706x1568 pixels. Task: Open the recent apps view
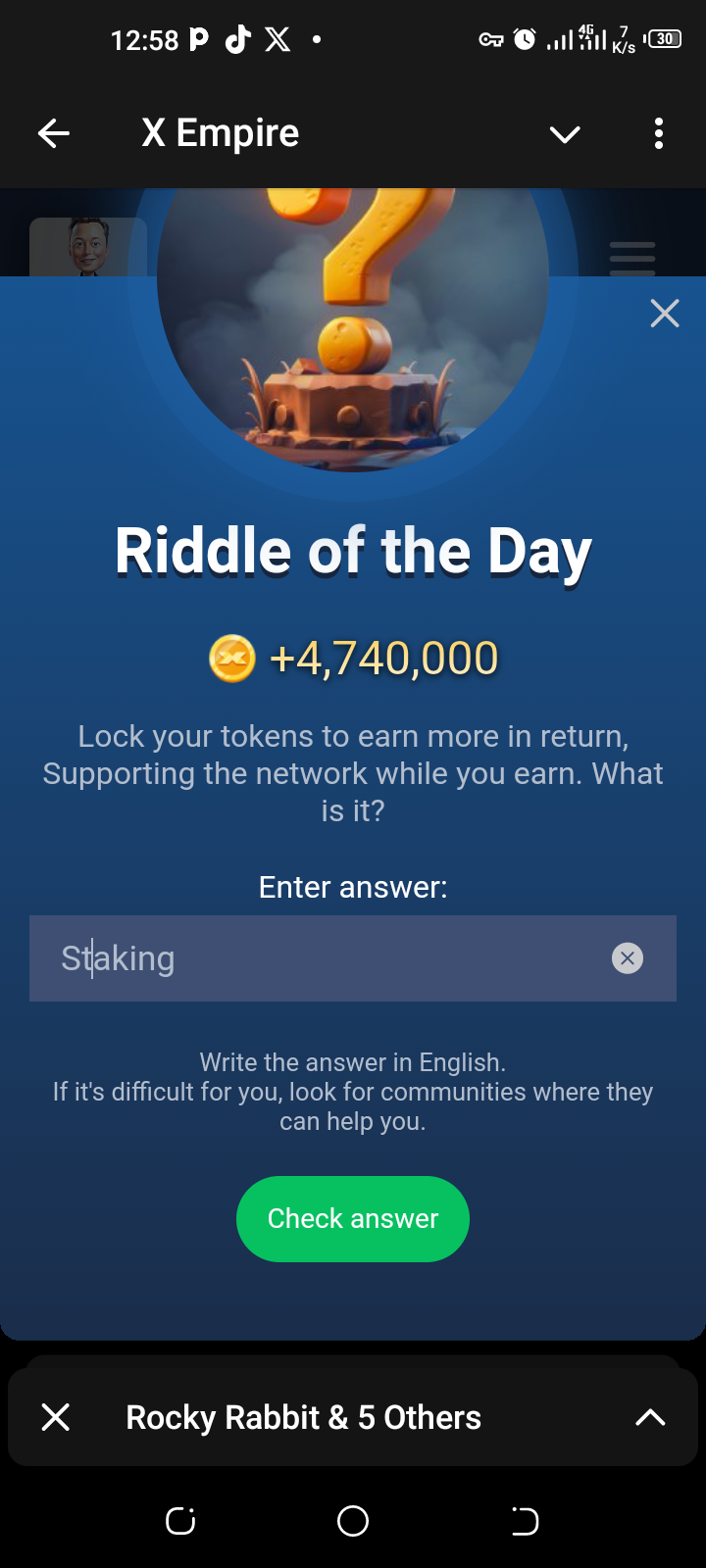coord(180,1521)
